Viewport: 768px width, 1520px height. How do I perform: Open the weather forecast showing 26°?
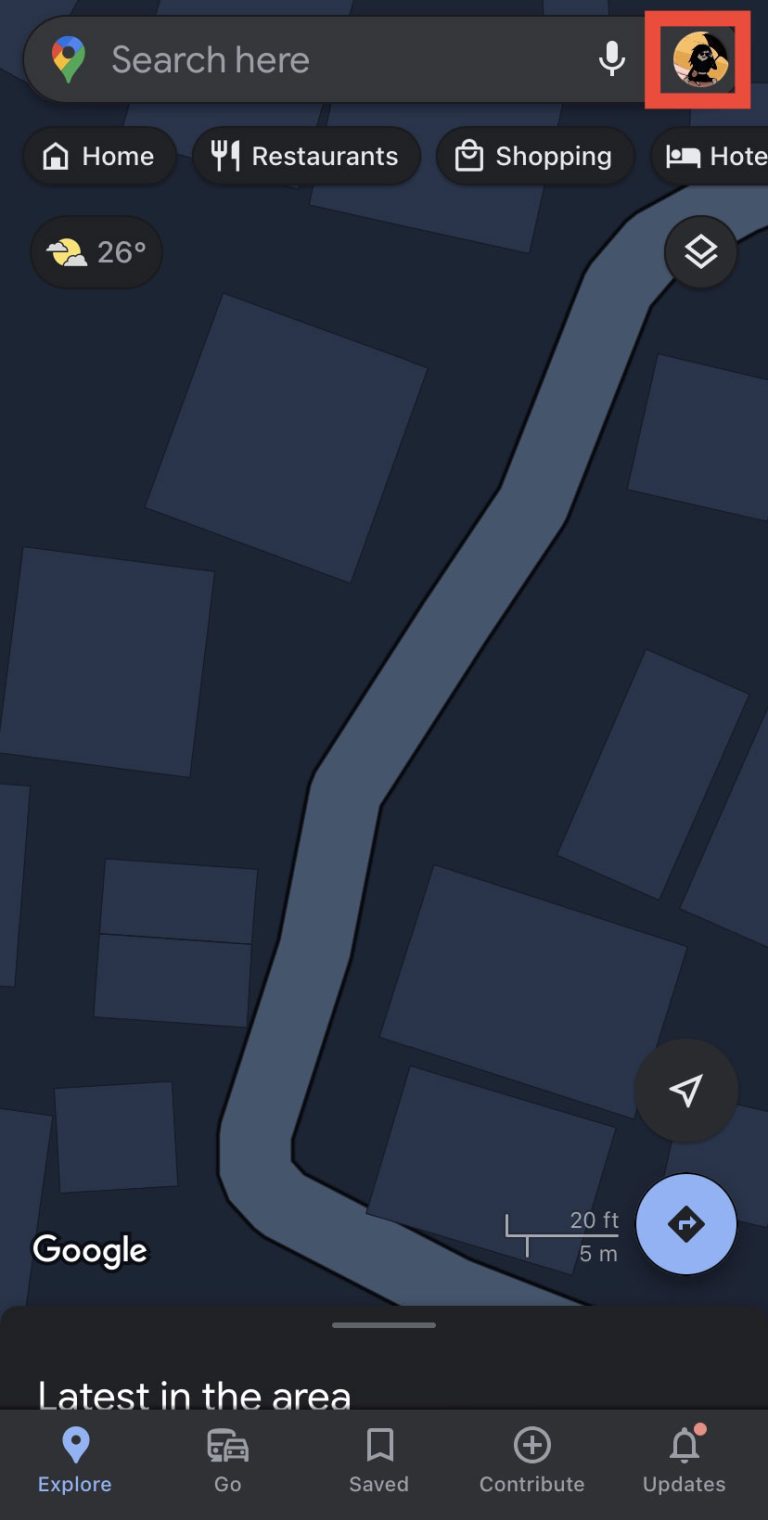[x=96, y=252]
